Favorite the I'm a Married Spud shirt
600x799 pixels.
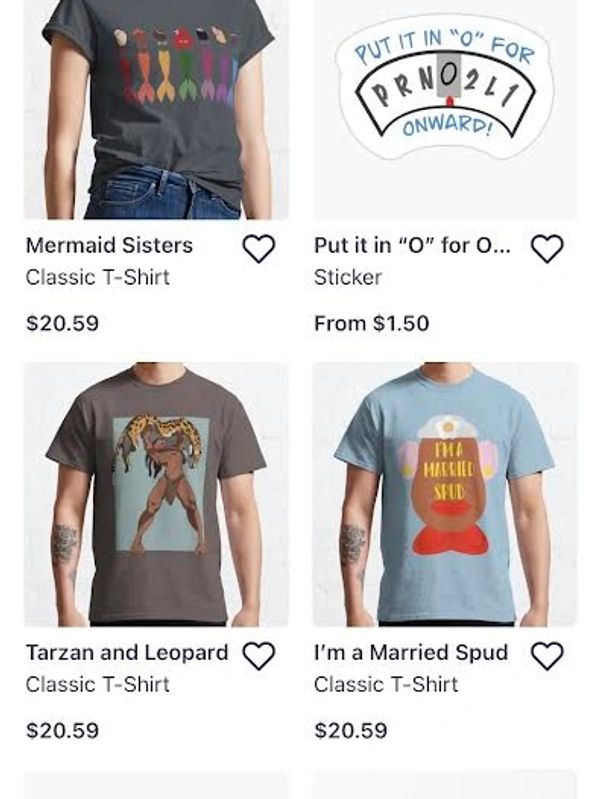click(x=547, y=656)
